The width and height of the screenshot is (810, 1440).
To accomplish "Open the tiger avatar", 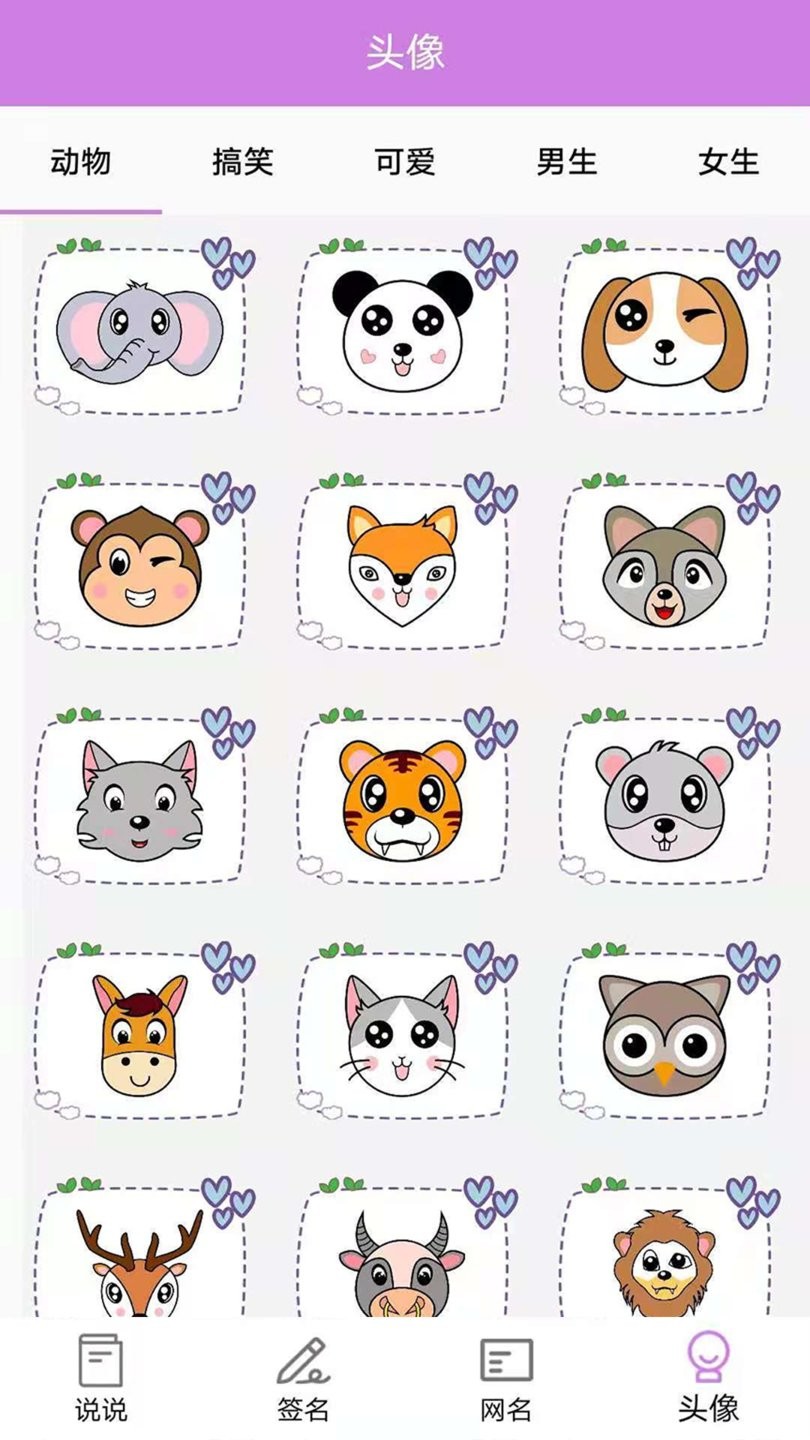I will 402,802.
